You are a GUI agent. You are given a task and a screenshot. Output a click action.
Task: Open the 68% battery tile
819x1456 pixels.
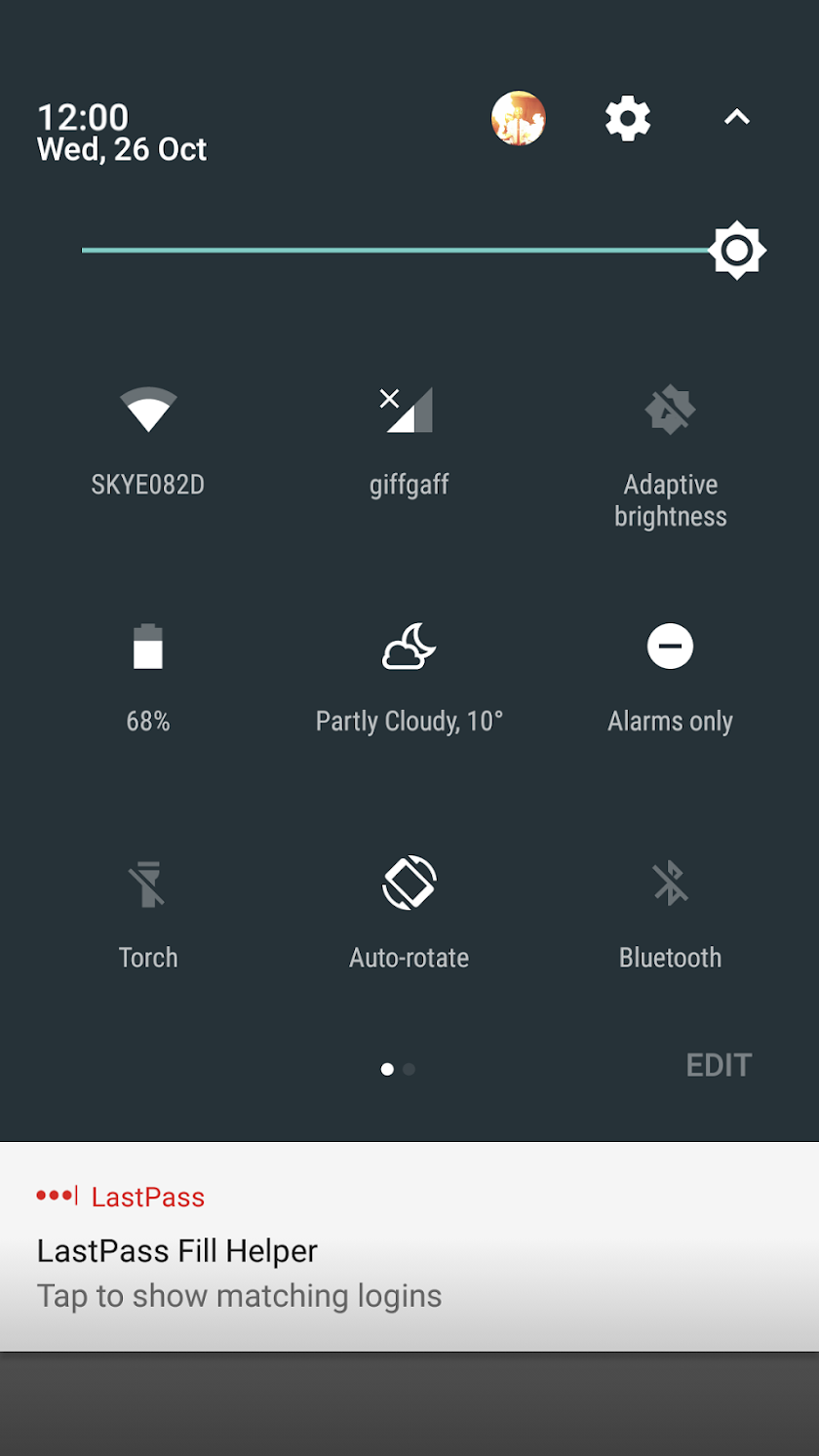148,647
